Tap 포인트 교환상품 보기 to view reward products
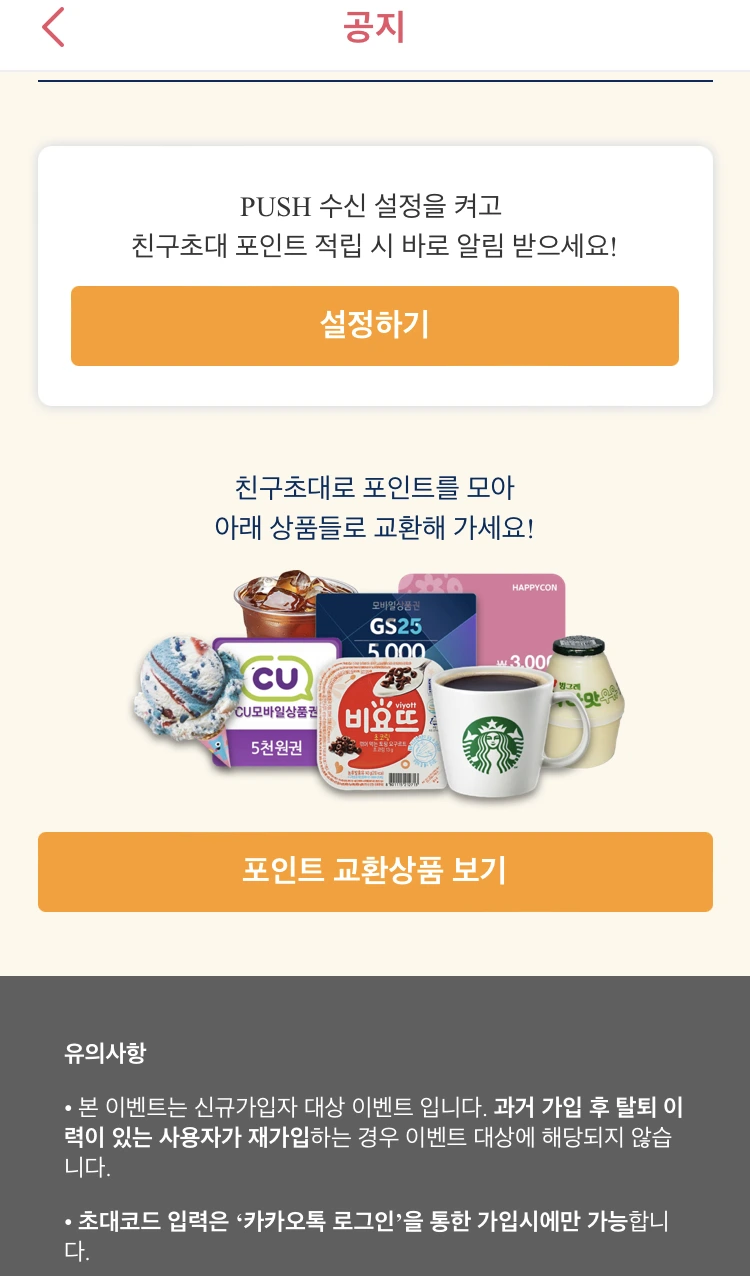Screen dimensions: 750x1276 tap(375, 871)
